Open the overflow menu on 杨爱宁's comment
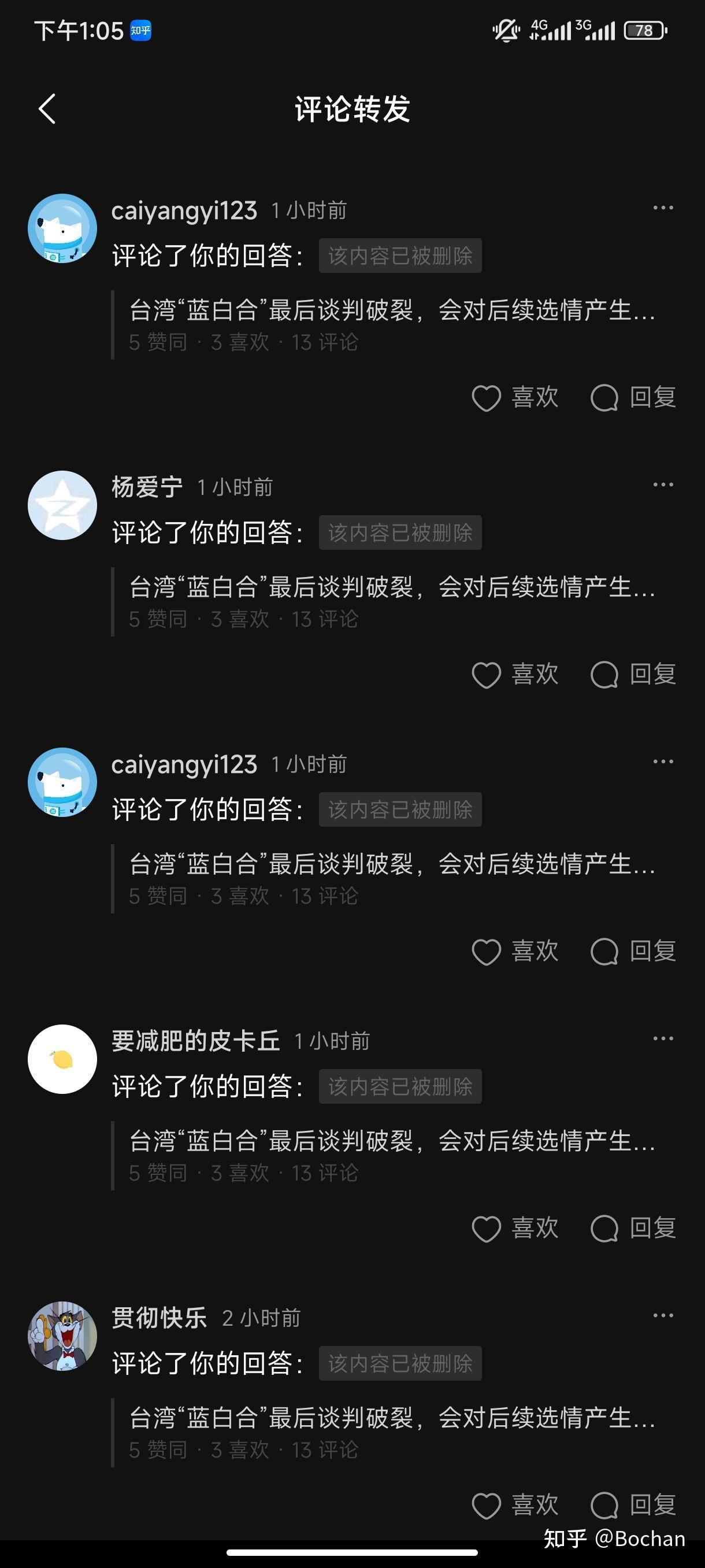 (662, 485)
